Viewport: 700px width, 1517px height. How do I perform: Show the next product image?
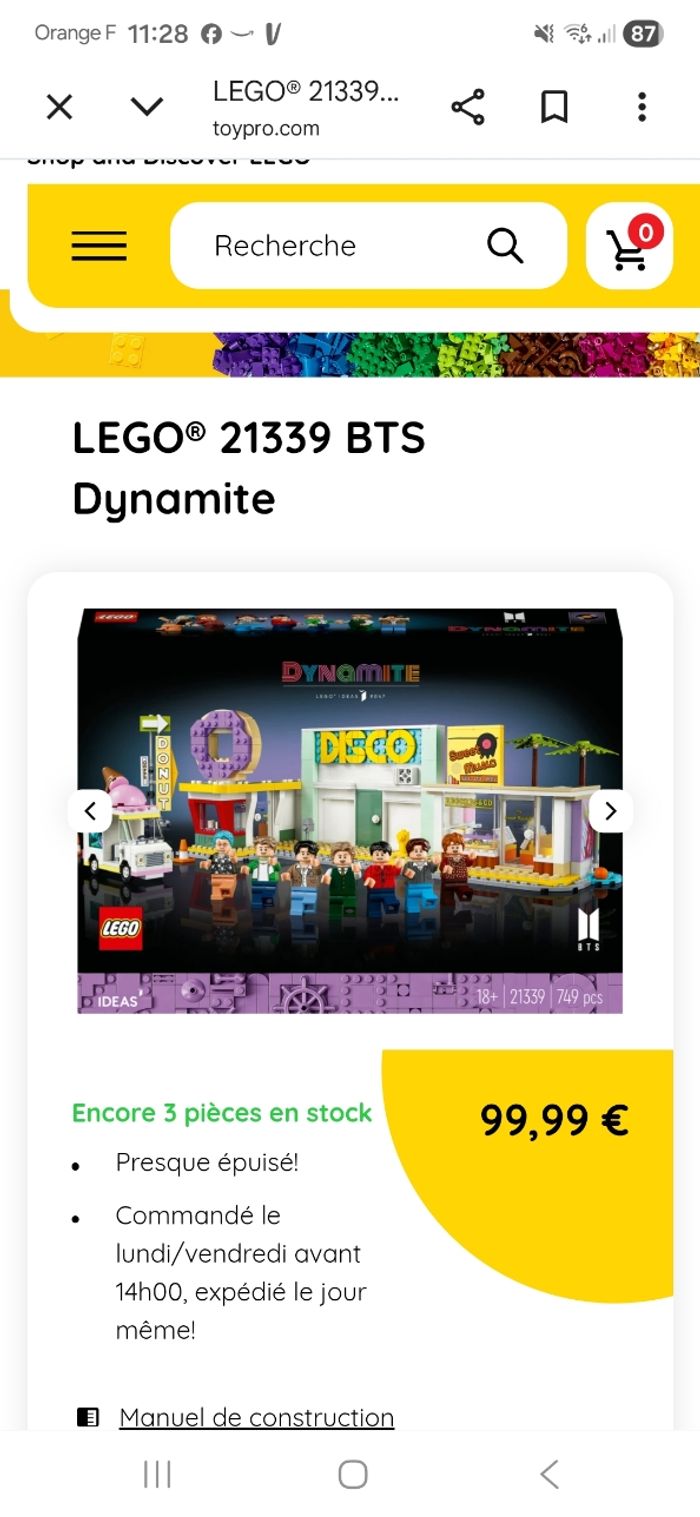611,811
